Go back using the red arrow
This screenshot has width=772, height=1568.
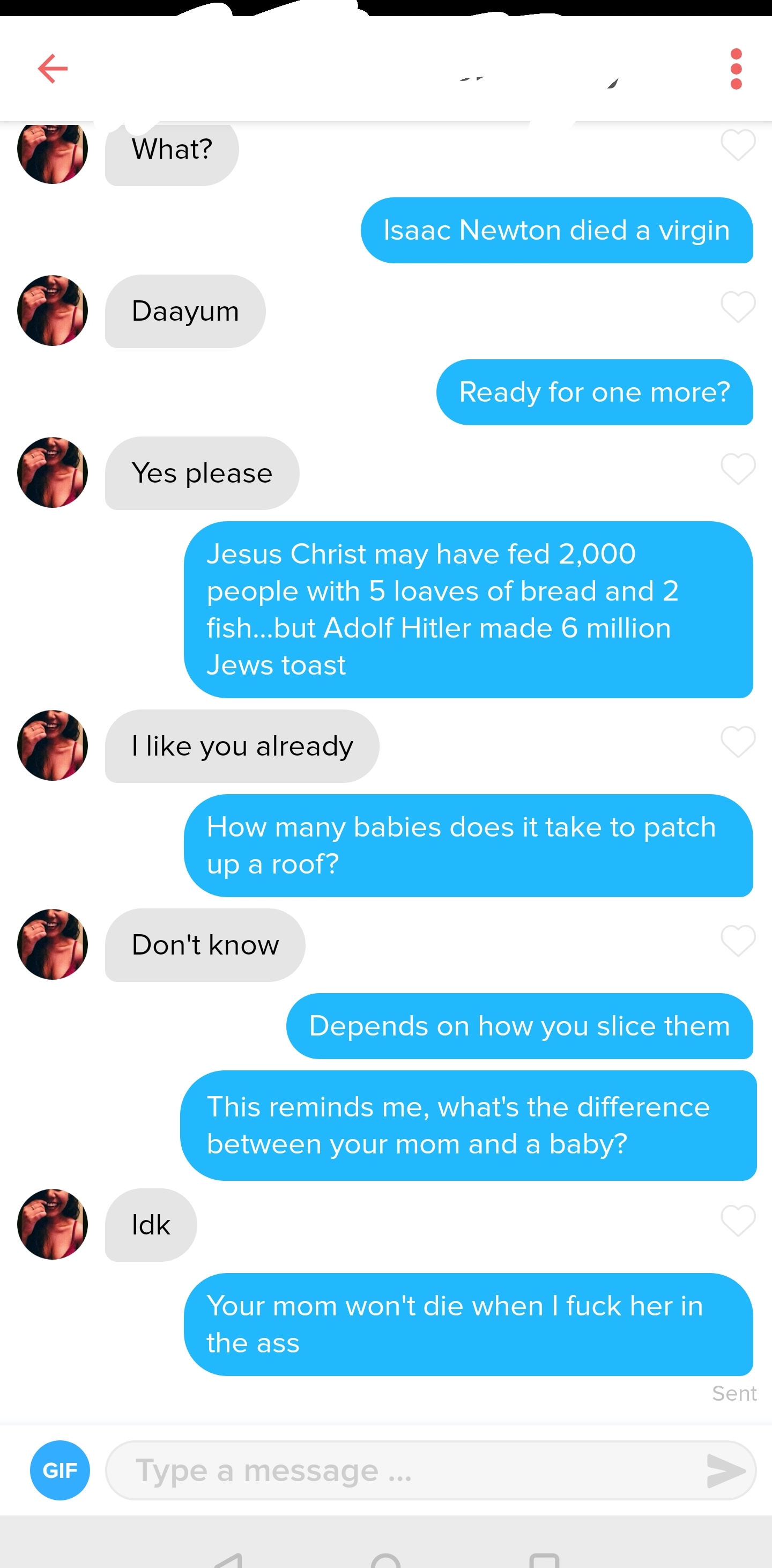click(x=53, y=68)
